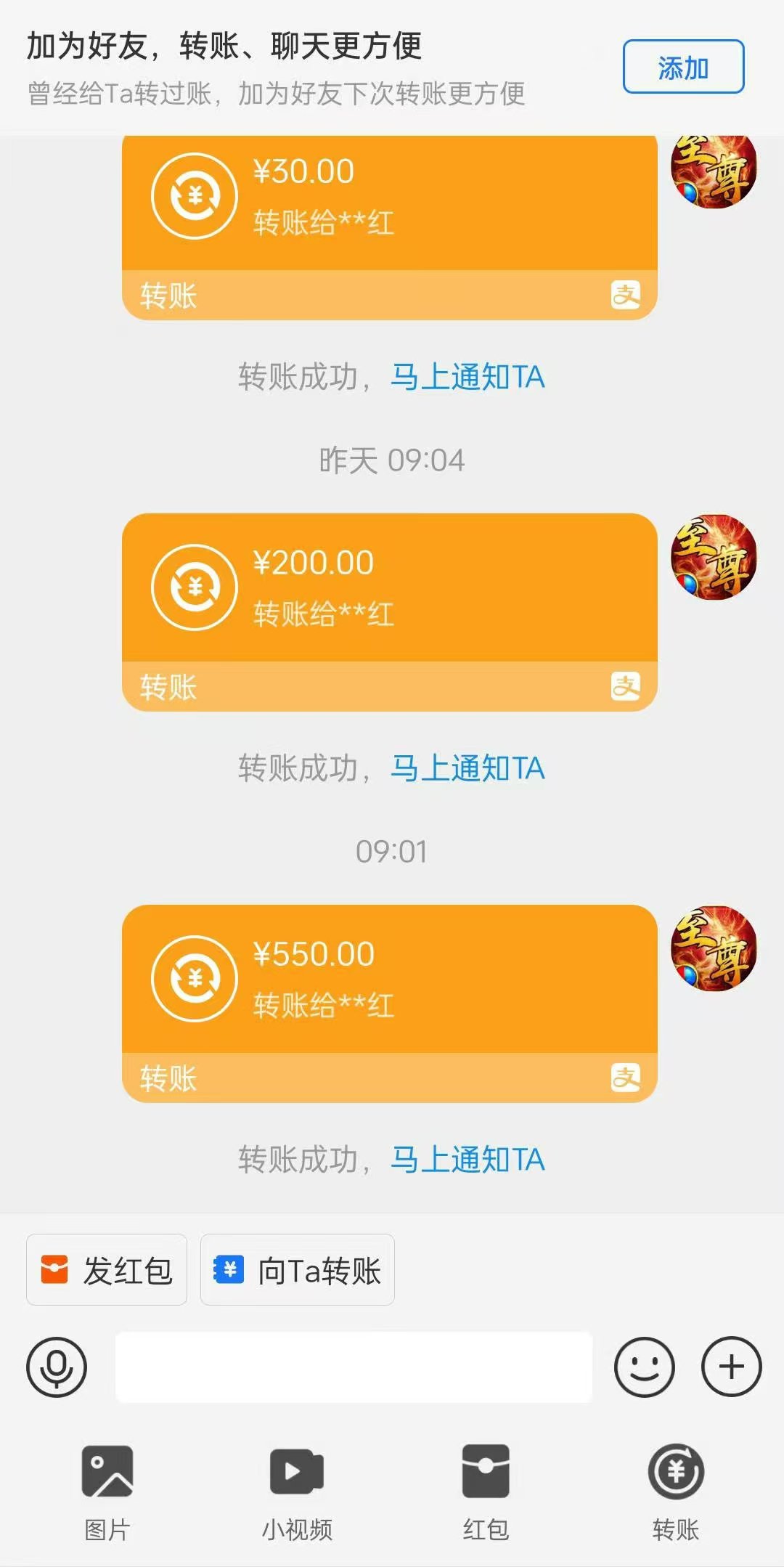784x1567 pixels.
Task: Switch to voice input with the microphone icon
Action: 57,1367
